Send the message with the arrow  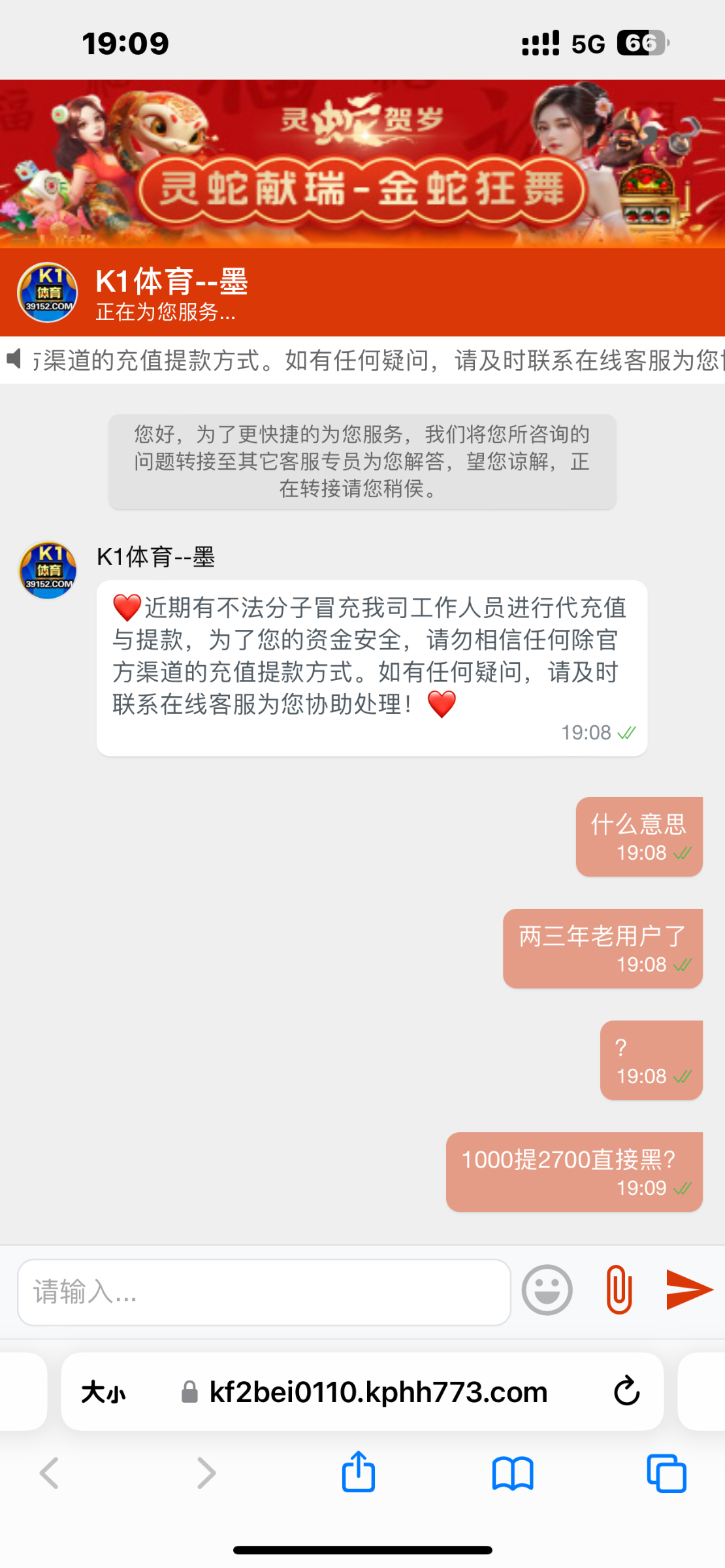click(688, 1290)
